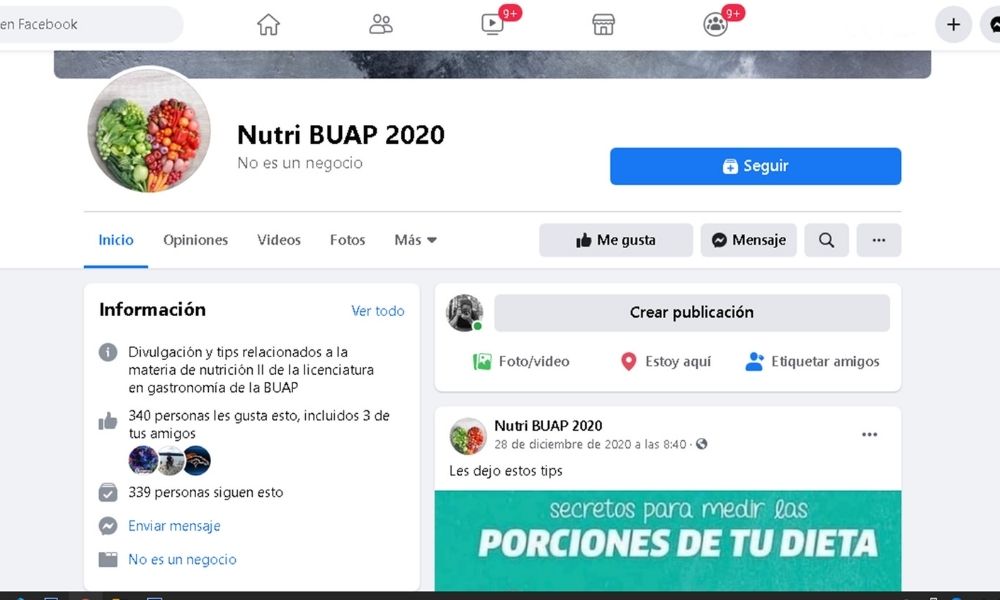Switch to the Videos tab
This screenshot has width=1000, height=600.
[x=278, y=240]
